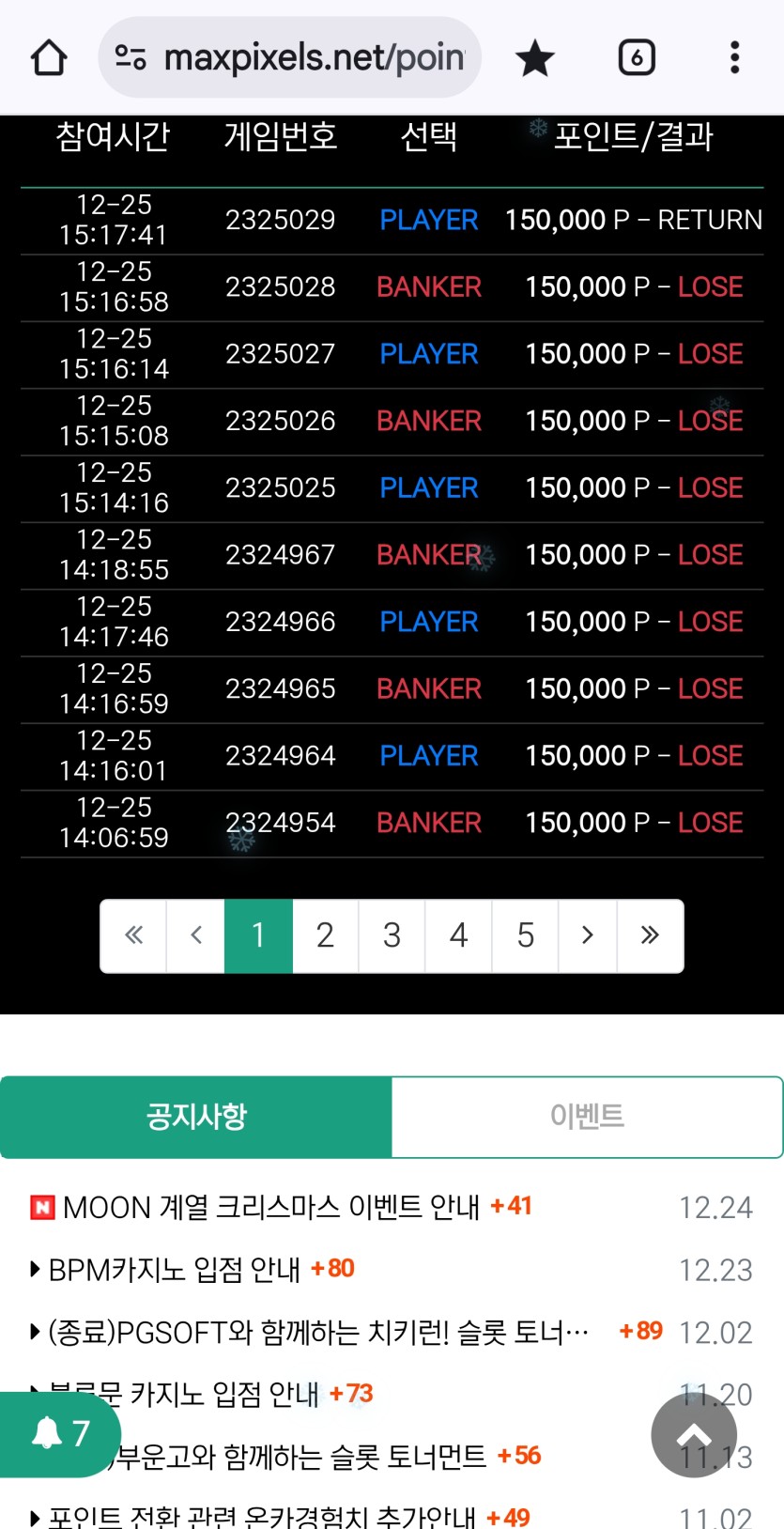Tap the scroll-to-top arrow button
Image resolution: width=784 pixels, height=1529 pixels.
pyautogui.click(x=694, y=1435)
